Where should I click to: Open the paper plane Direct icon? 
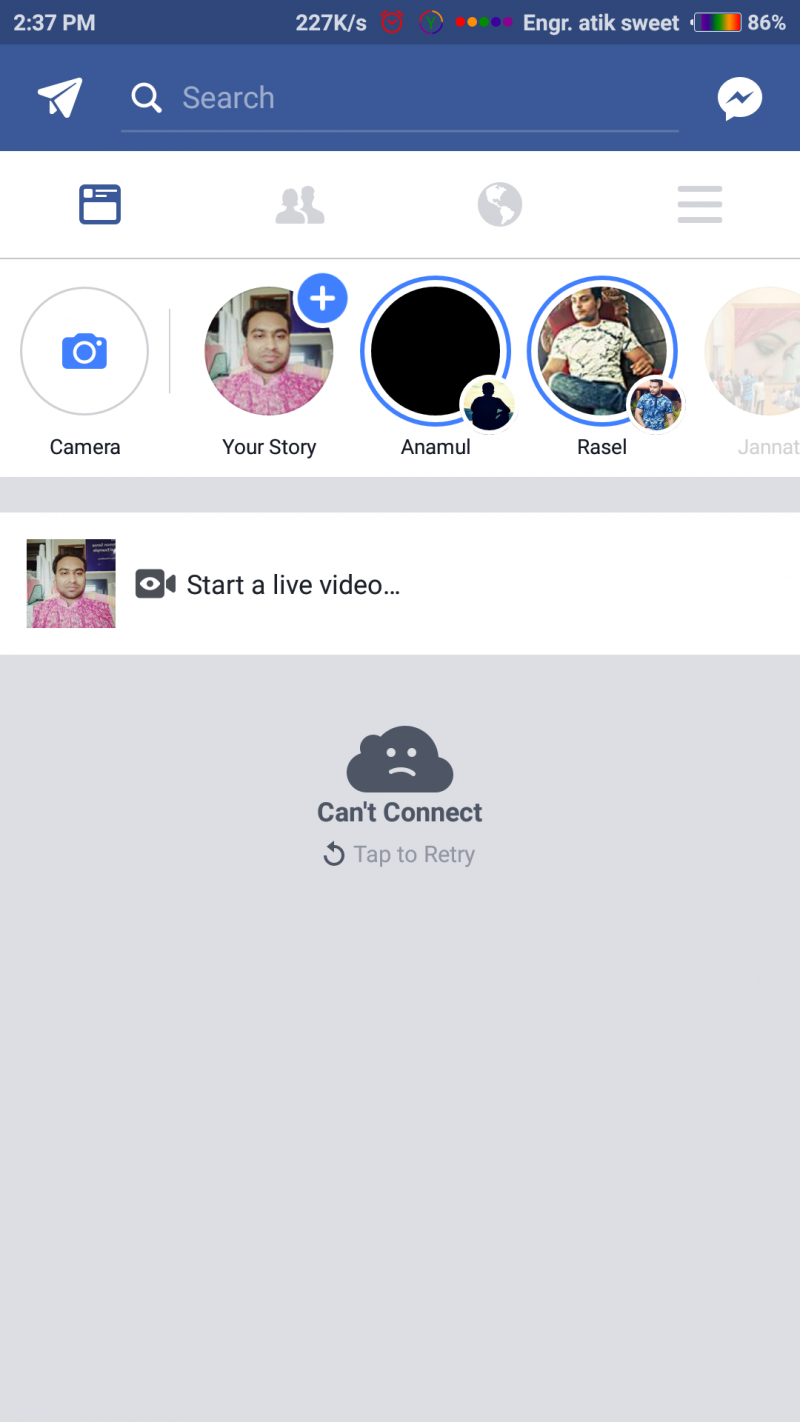point(60,98)
